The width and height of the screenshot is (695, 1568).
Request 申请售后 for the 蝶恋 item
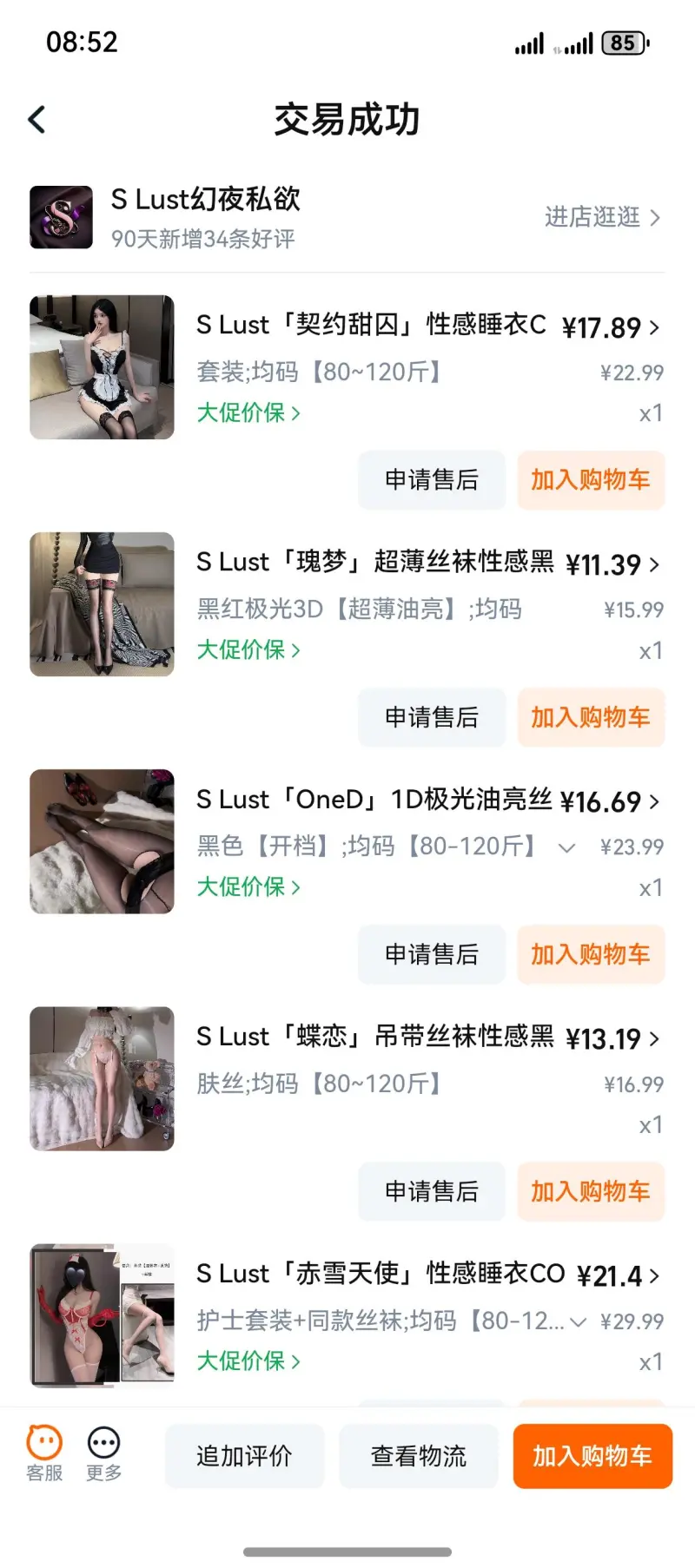point(432,1191)
